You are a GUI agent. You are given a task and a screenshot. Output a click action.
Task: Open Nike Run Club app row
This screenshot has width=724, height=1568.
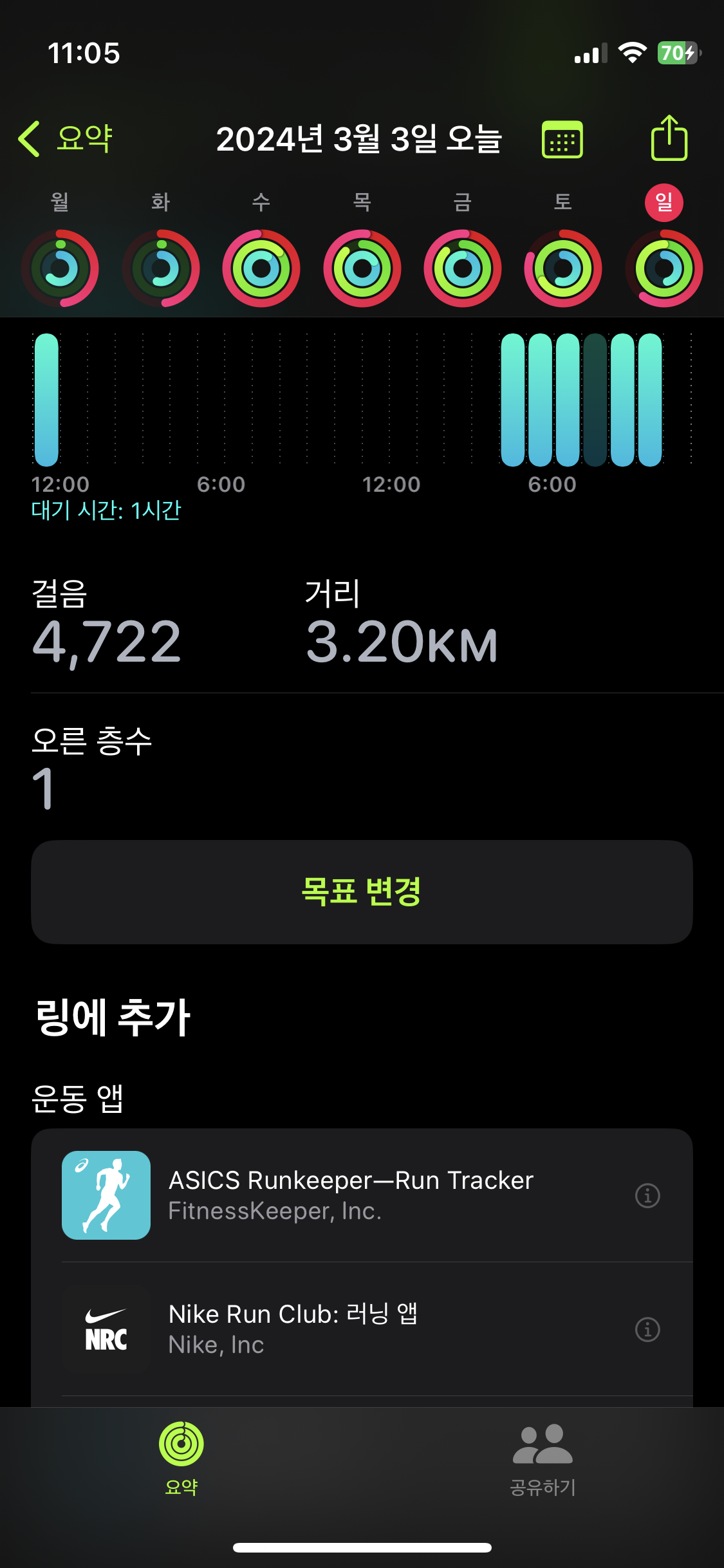pos(351,1329)
